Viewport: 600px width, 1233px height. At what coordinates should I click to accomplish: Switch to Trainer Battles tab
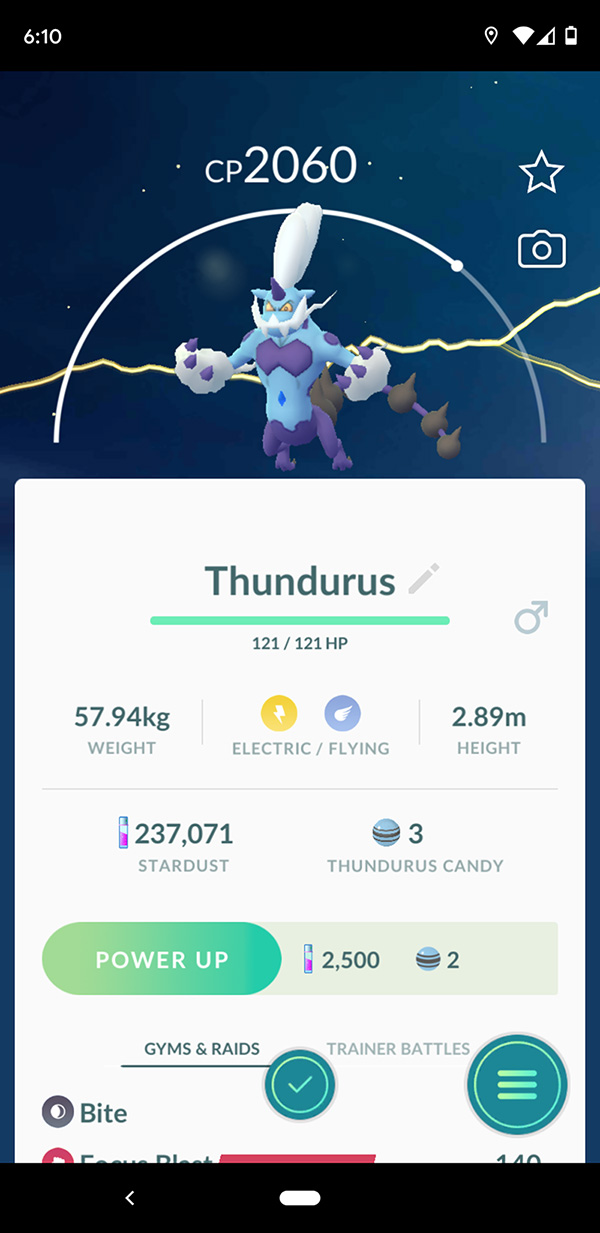pyautogui.click(x=398, y=1049)
